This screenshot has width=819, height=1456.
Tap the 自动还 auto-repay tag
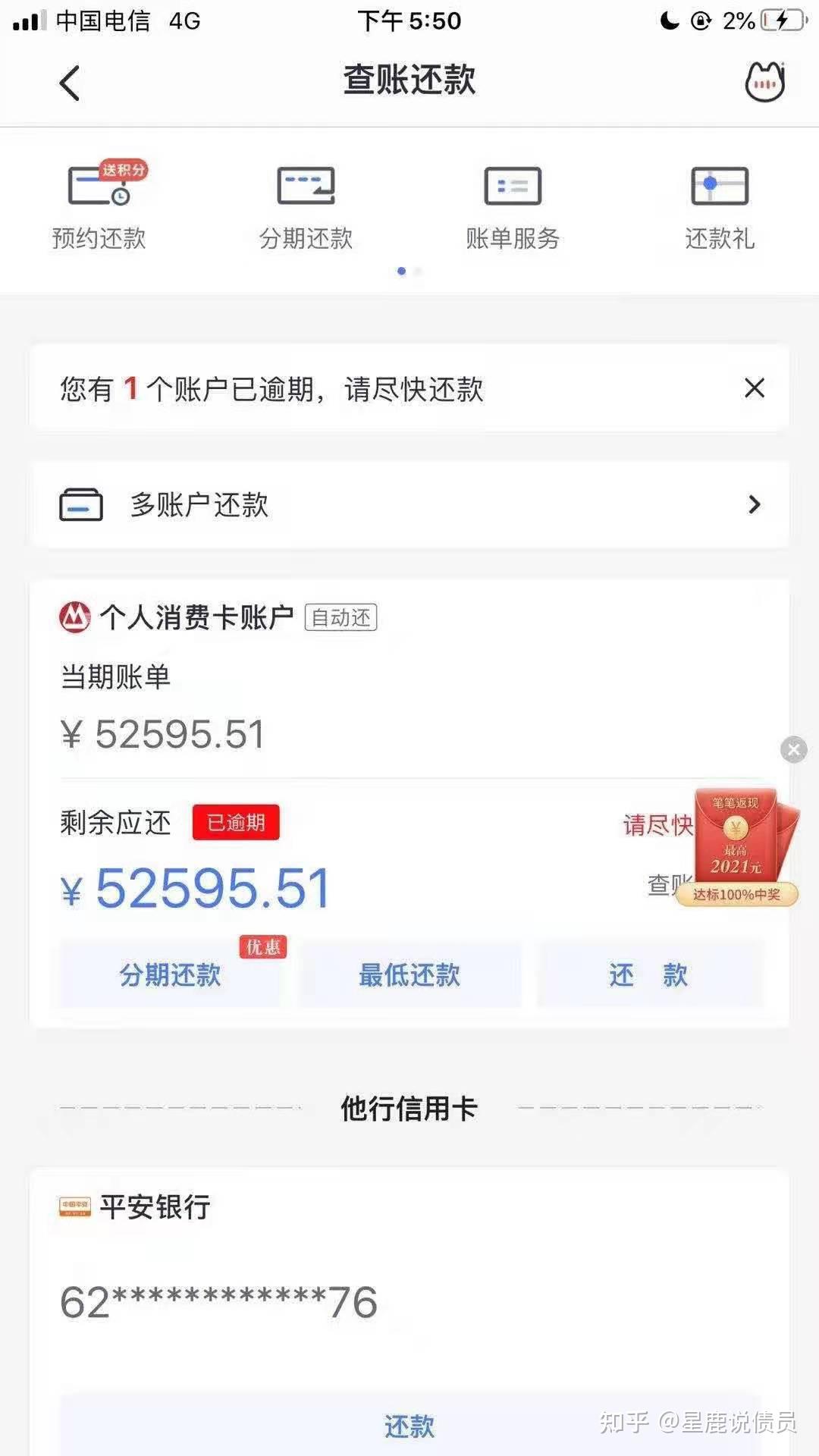pos(340,617)
